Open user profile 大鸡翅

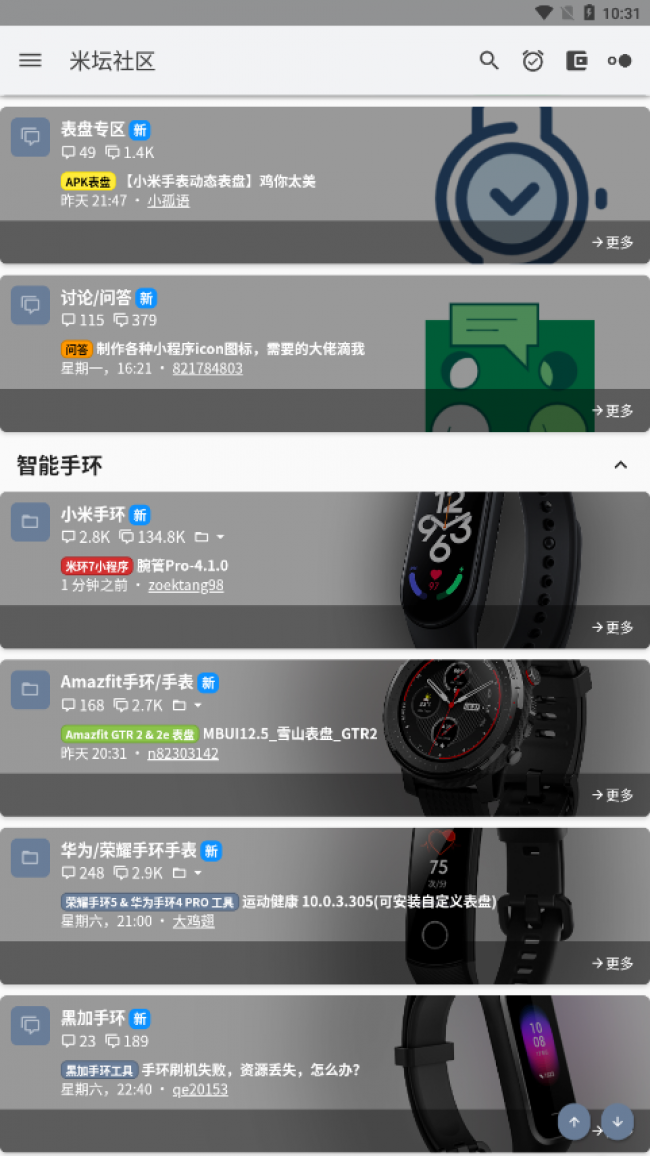(x=193, y=921)
